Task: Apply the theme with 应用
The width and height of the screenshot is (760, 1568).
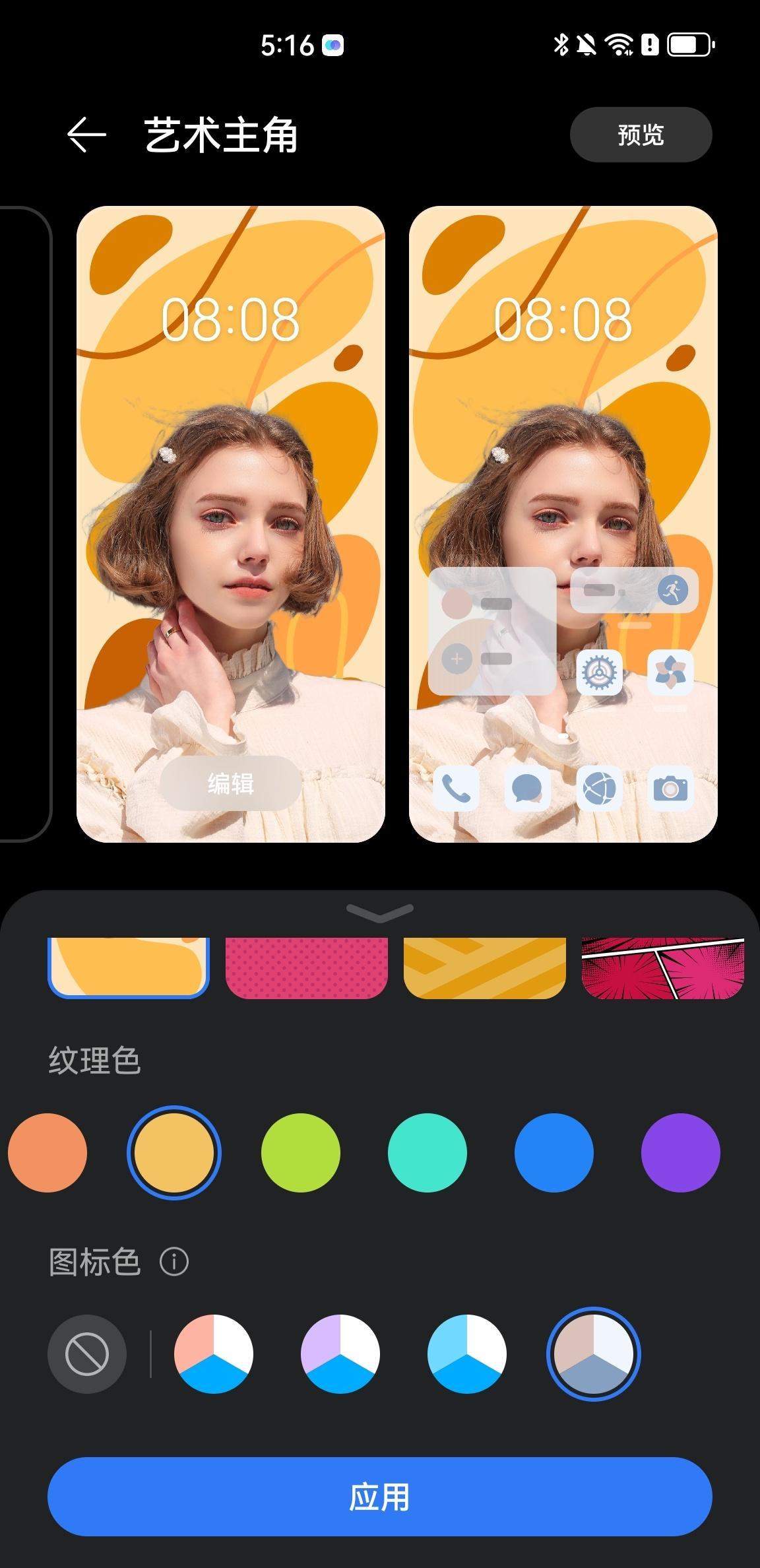Action: pyautogui.click(x=379, y=1497)
